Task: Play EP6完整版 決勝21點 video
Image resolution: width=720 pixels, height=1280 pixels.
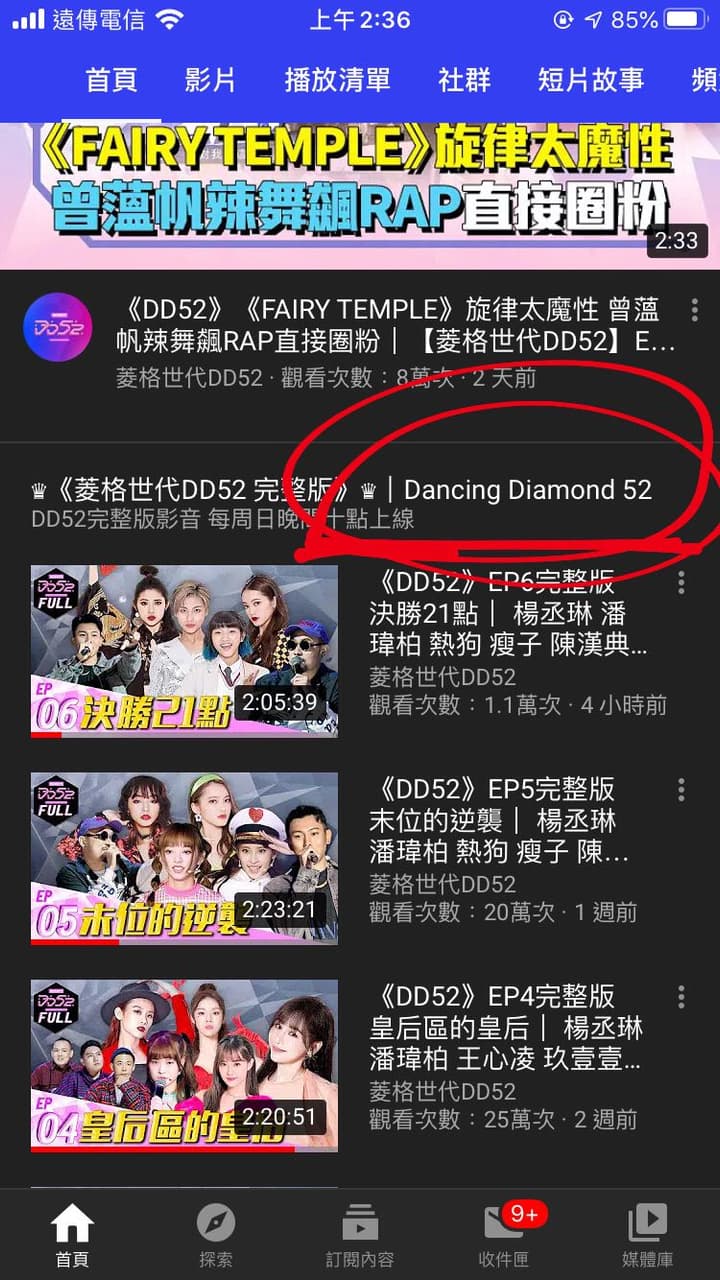Action: pyautogui.click(x=184, y=651)
